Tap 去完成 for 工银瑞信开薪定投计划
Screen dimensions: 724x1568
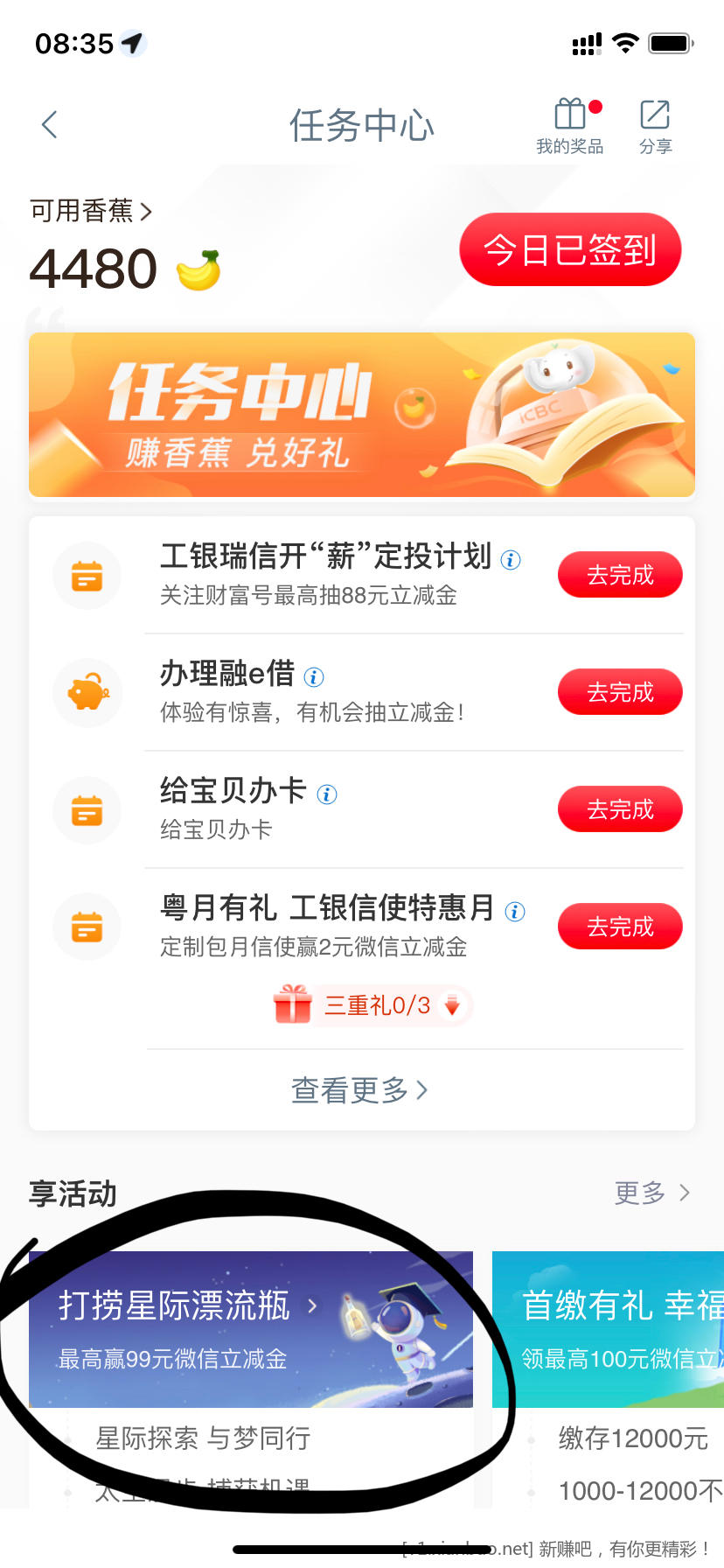[x=620, y=575]
